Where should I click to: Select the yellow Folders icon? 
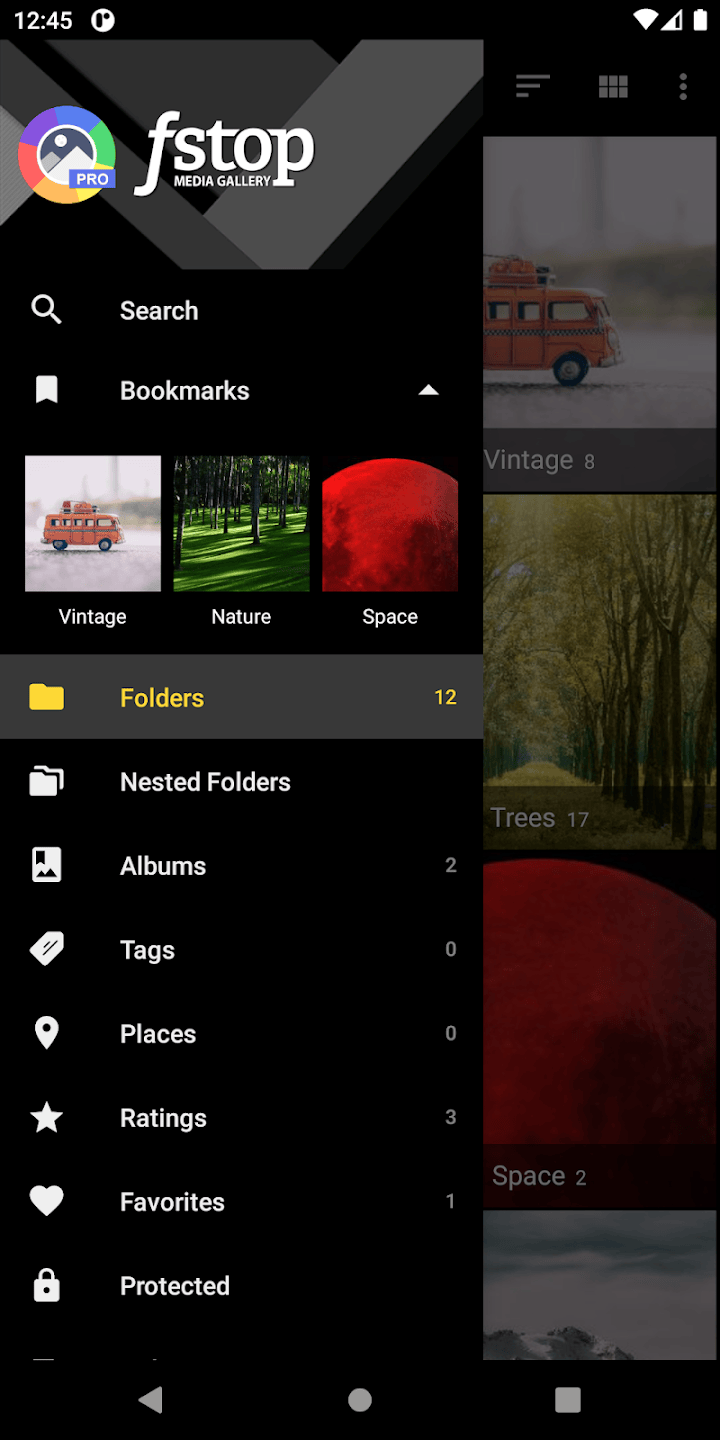46,697
